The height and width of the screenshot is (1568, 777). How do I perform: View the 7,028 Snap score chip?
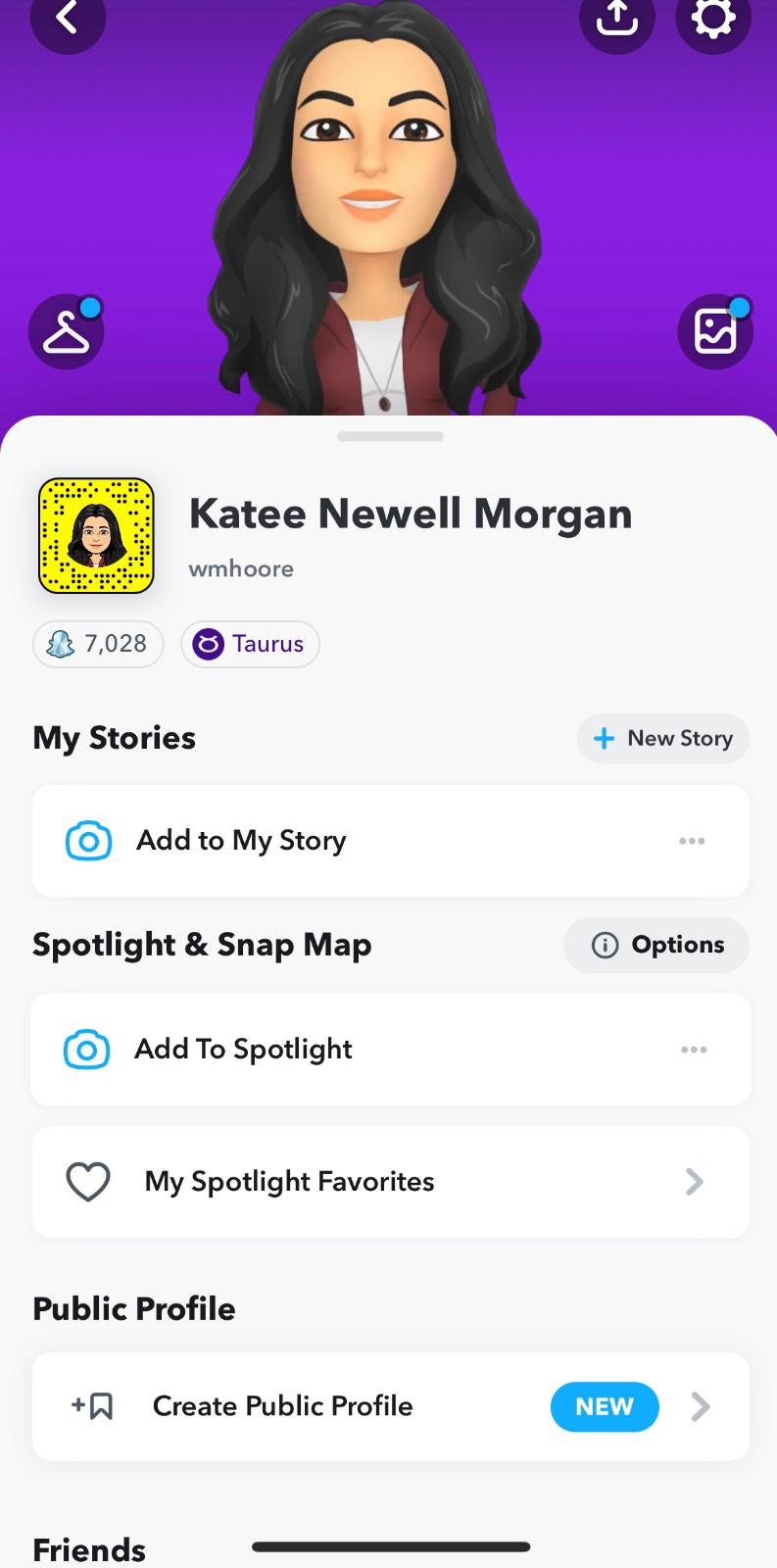pos(98,644)
